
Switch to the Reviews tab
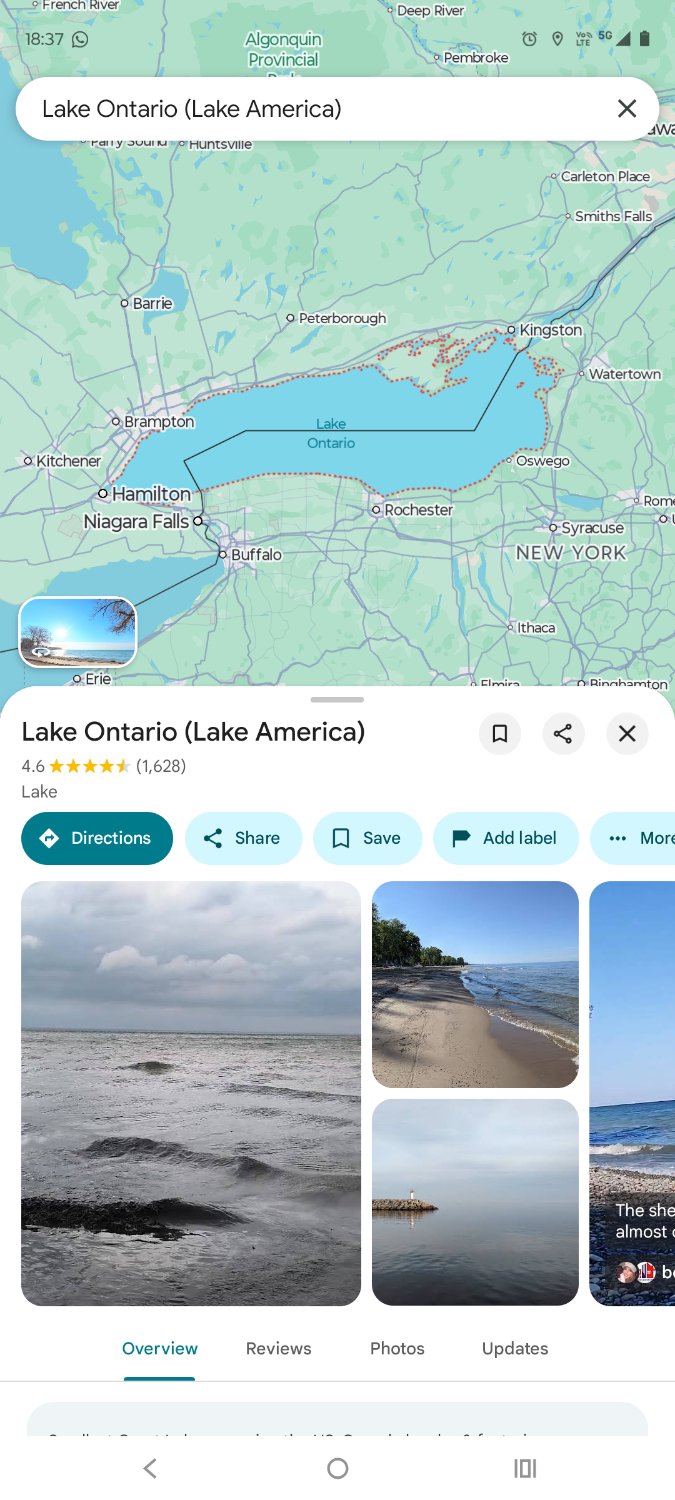pos(279,1348)
